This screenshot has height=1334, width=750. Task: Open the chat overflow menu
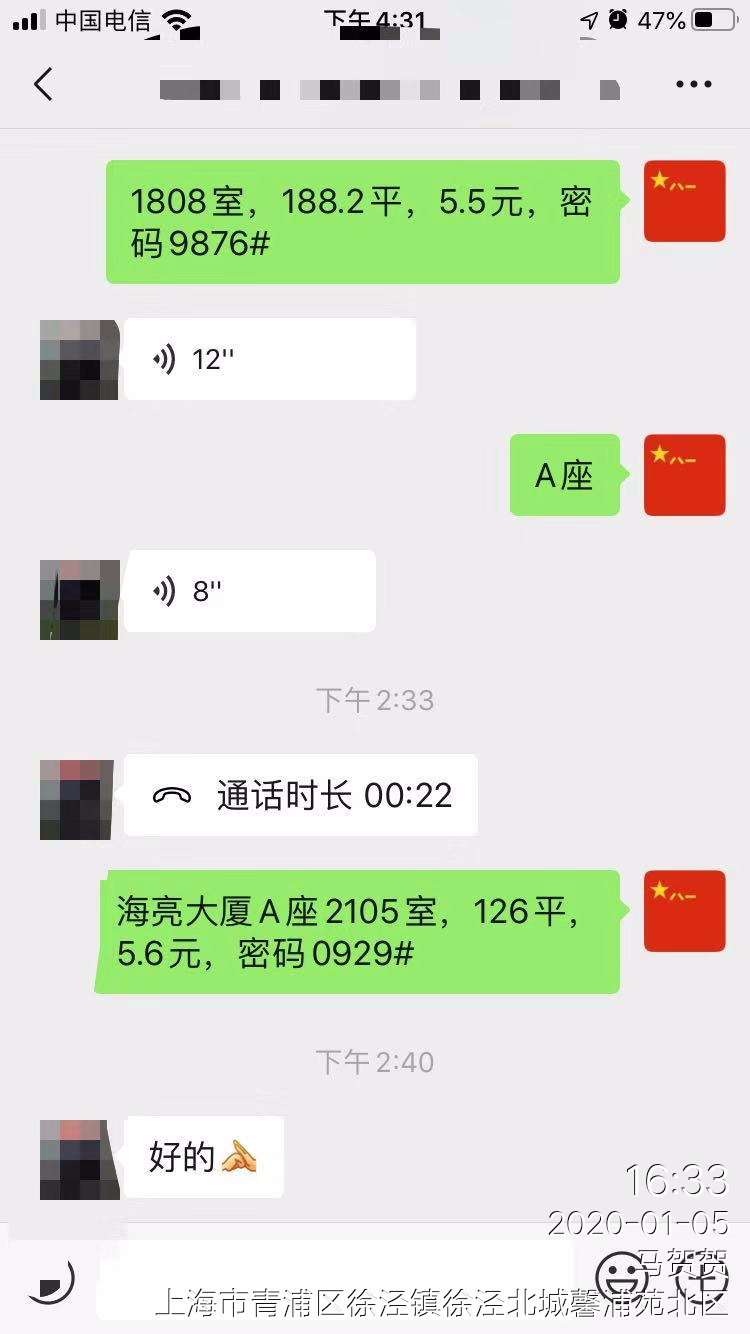click(x=693, y=85)
